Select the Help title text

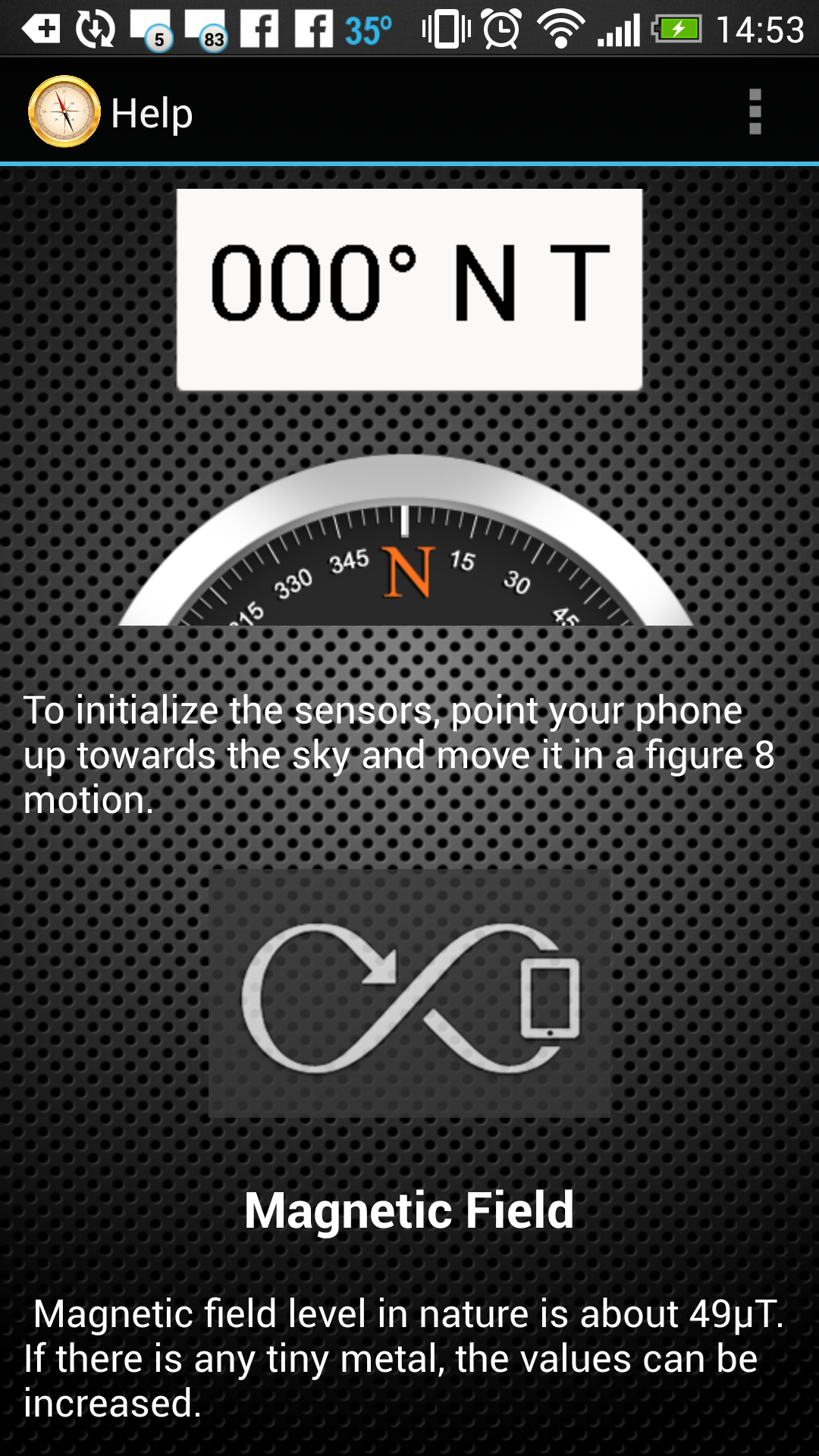(x=151, y=112)
